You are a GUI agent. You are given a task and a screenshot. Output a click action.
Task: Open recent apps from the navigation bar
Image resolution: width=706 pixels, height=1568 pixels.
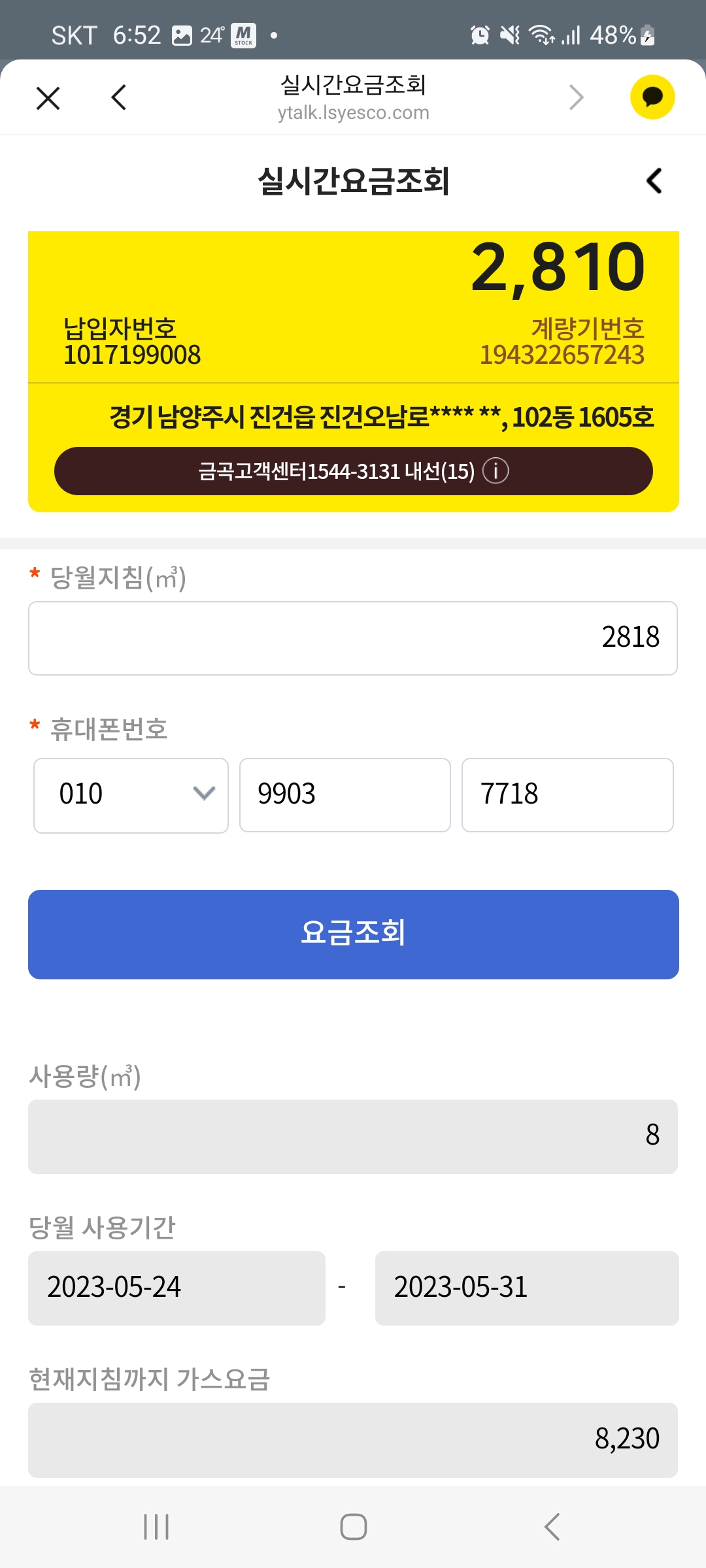pos(156,1527)
